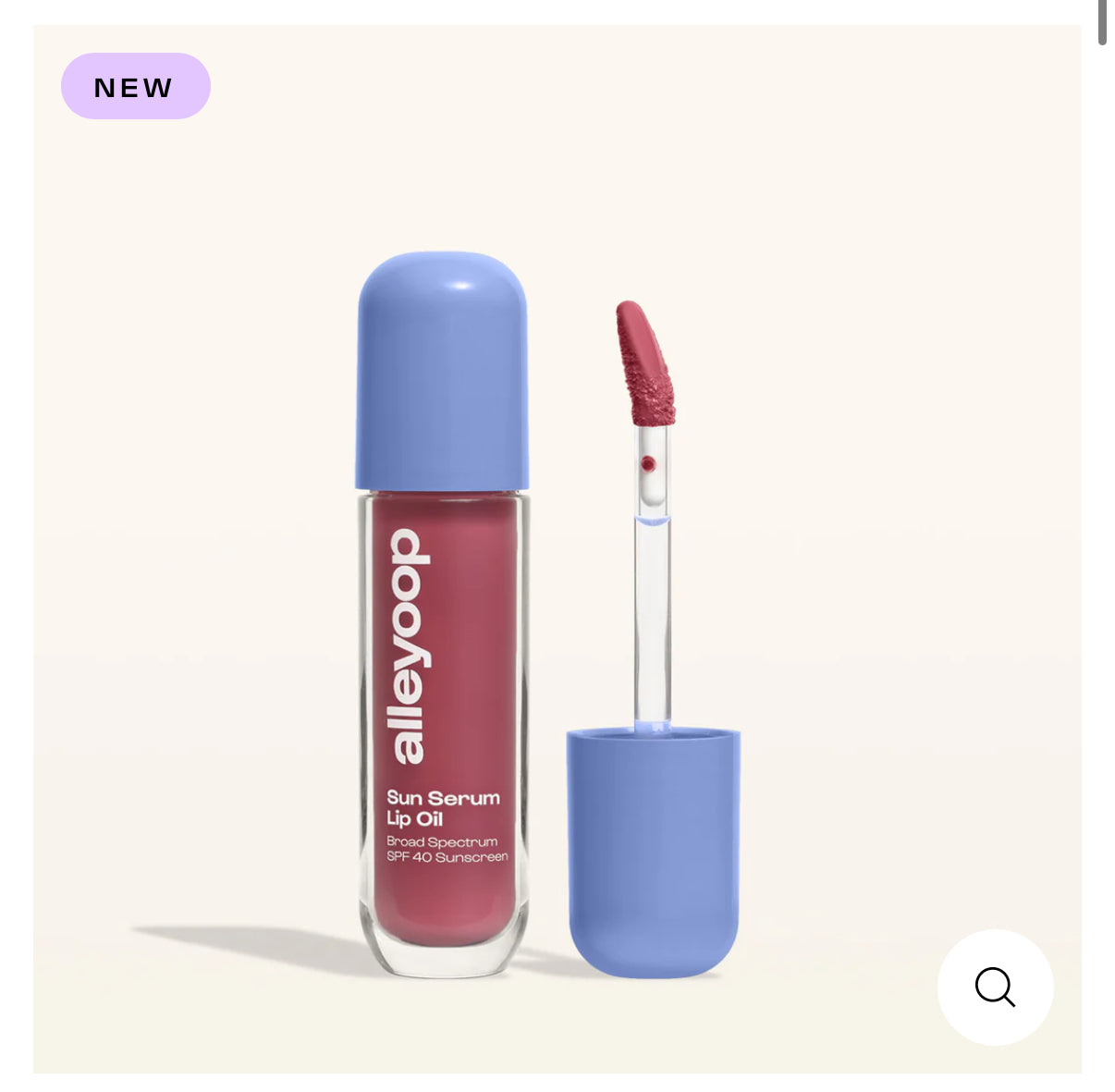Tap the magnifier icon to zoom the image
Viewport: 1115px width, 1092px height.
(995, 987)
